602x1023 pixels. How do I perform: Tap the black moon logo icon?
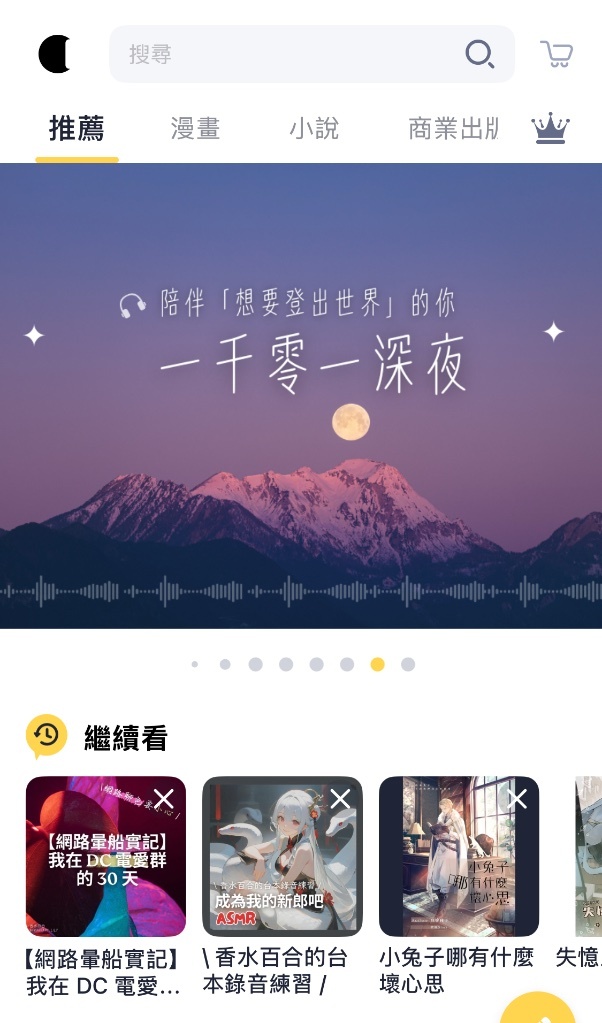pos(56,54)
